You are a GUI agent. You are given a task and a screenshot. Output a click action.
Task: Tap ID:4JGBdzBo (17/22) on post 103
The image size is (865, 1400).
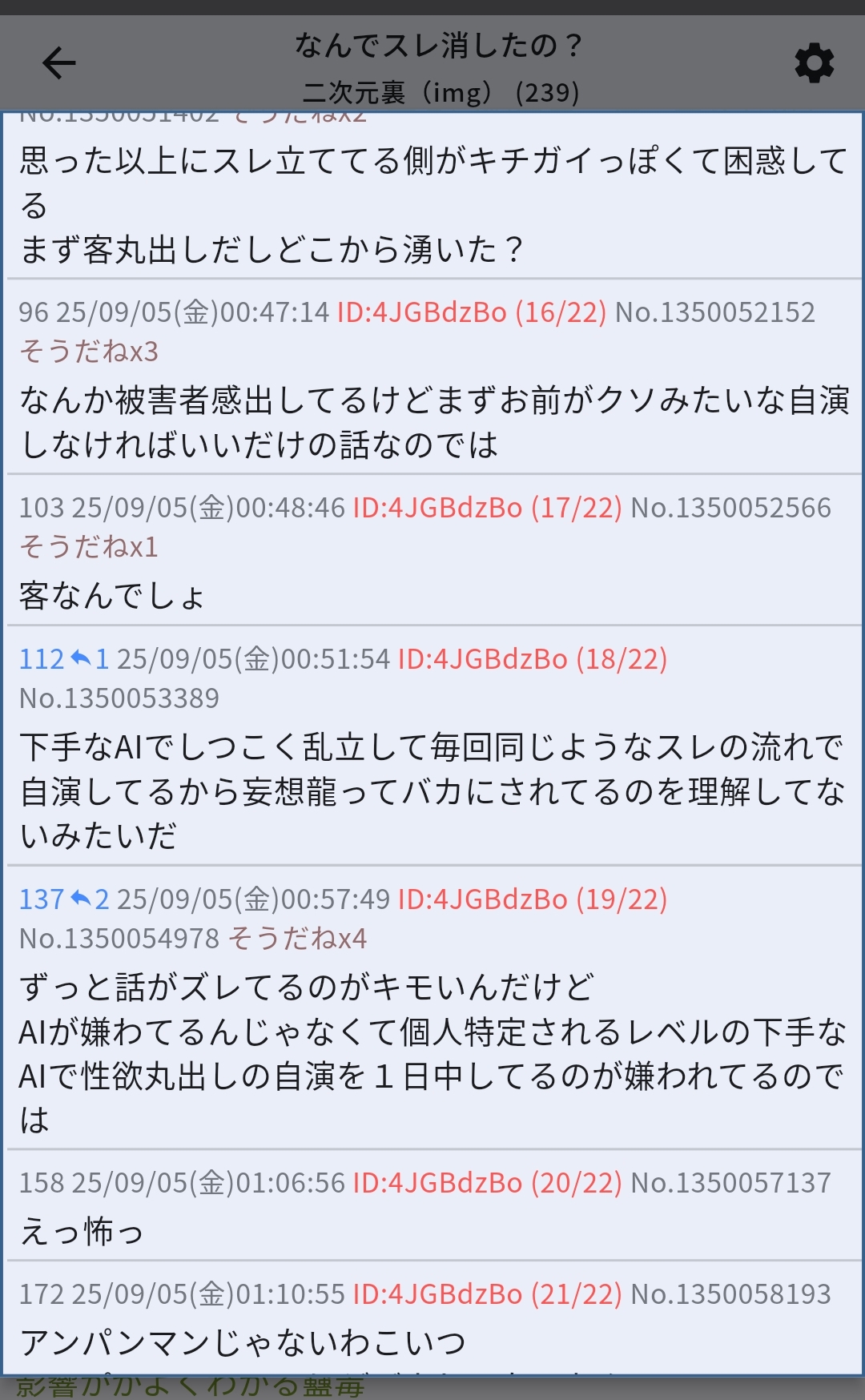(487, 508)
